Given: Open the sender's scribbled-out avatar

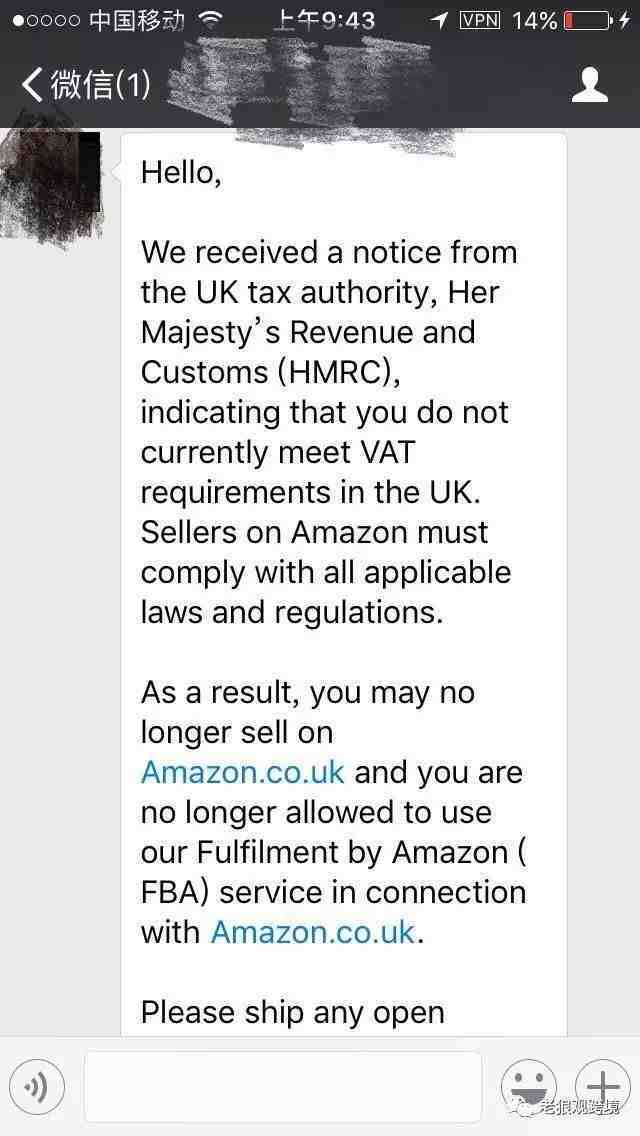Looking at the screenshot, I should coord(52,185).
